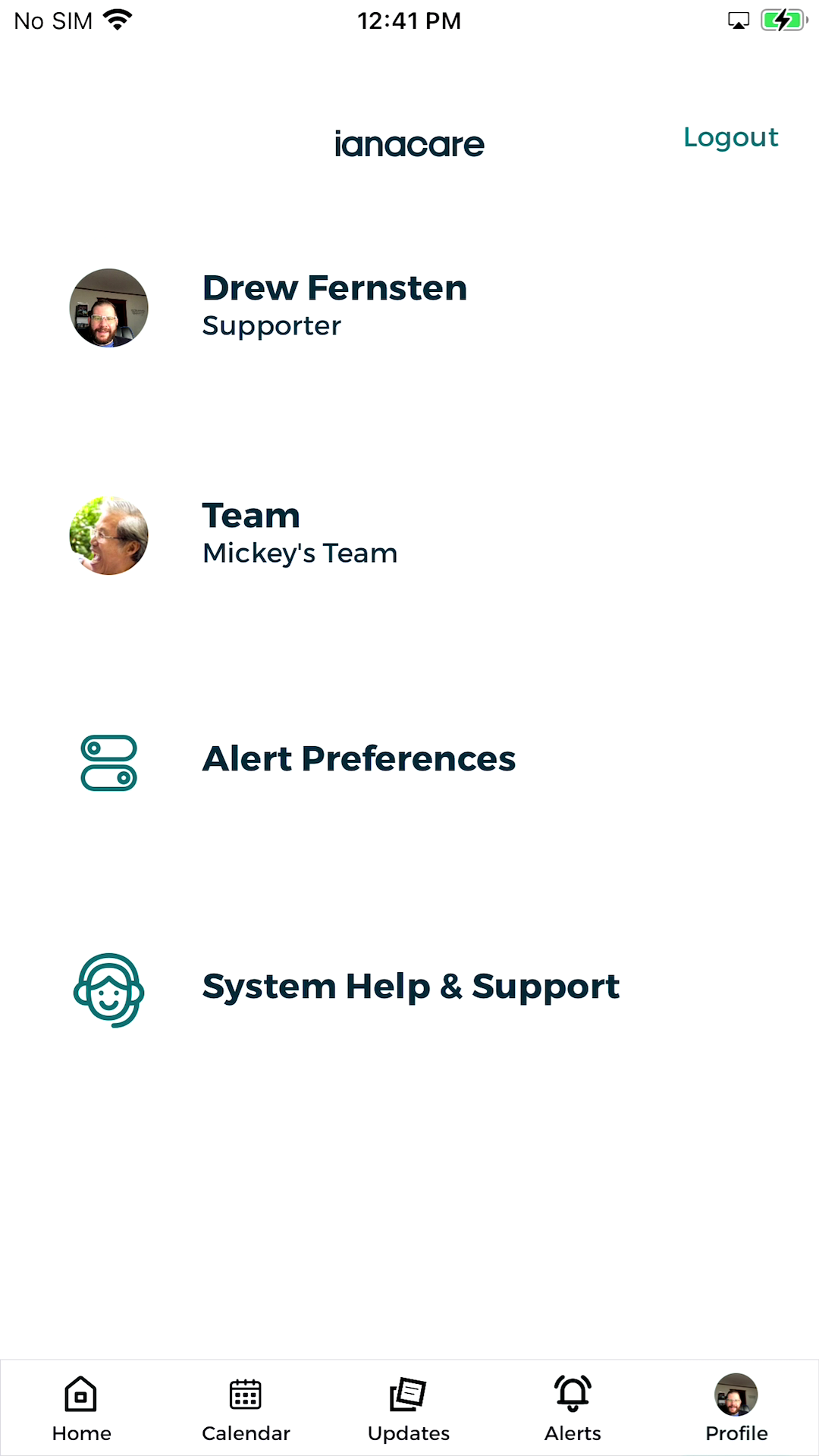The image size is (819, 1456).
Task: Go to the Calendar tab
Action: pyautogui.click(x=246, y=1408)
